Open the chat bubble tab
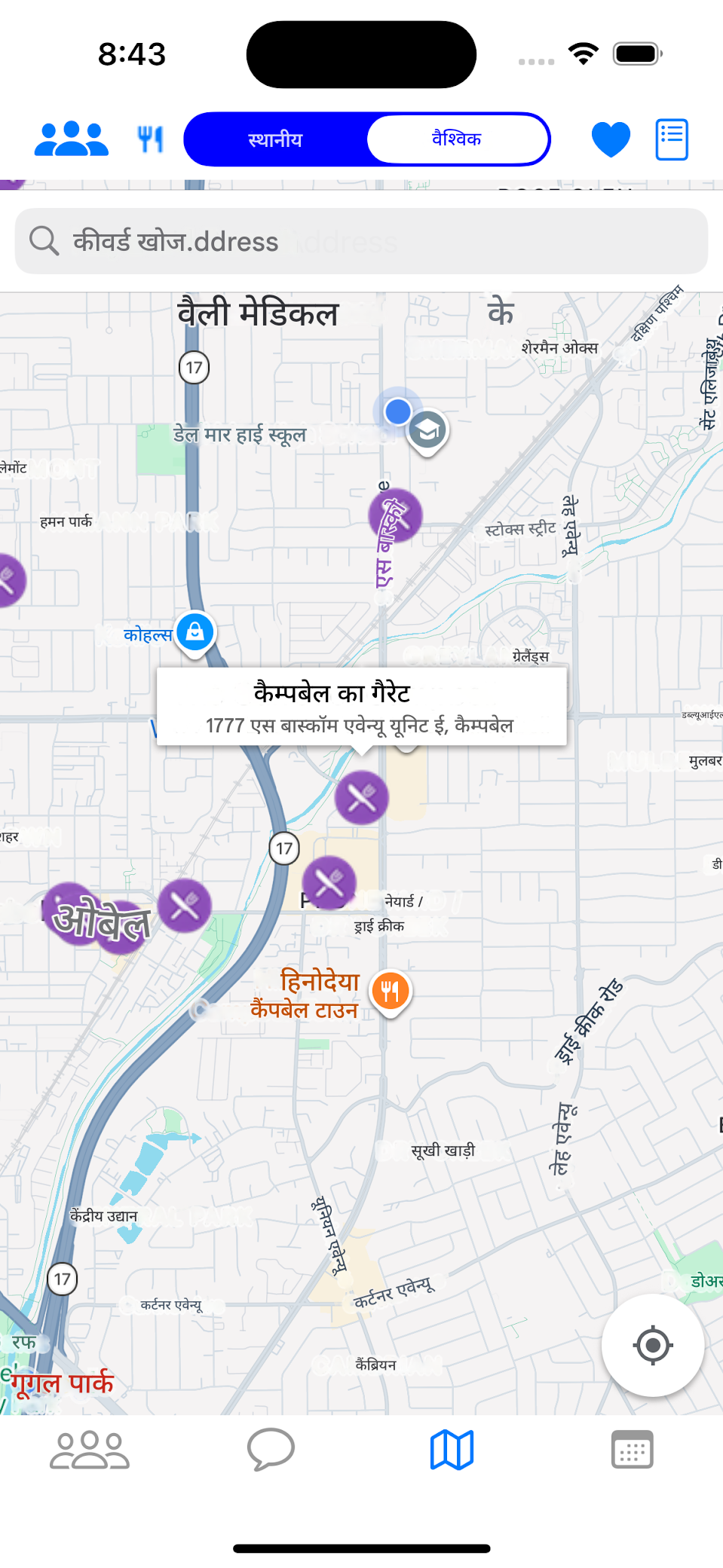Viewport: 723px width, 1568px height. tap(271, 1450)
